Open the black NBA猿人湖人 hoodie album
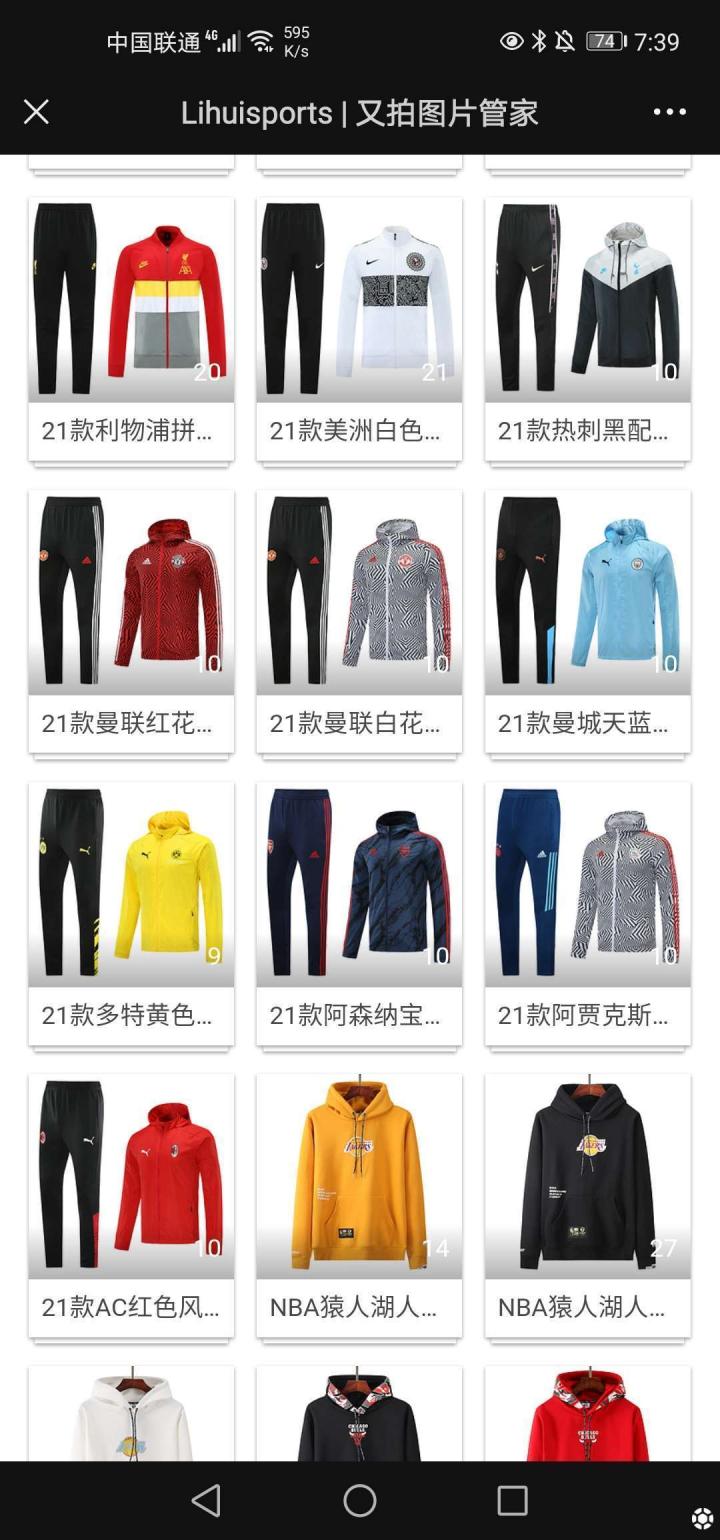The width and height of the screenshot is (720, 1540). (587, 1176)
